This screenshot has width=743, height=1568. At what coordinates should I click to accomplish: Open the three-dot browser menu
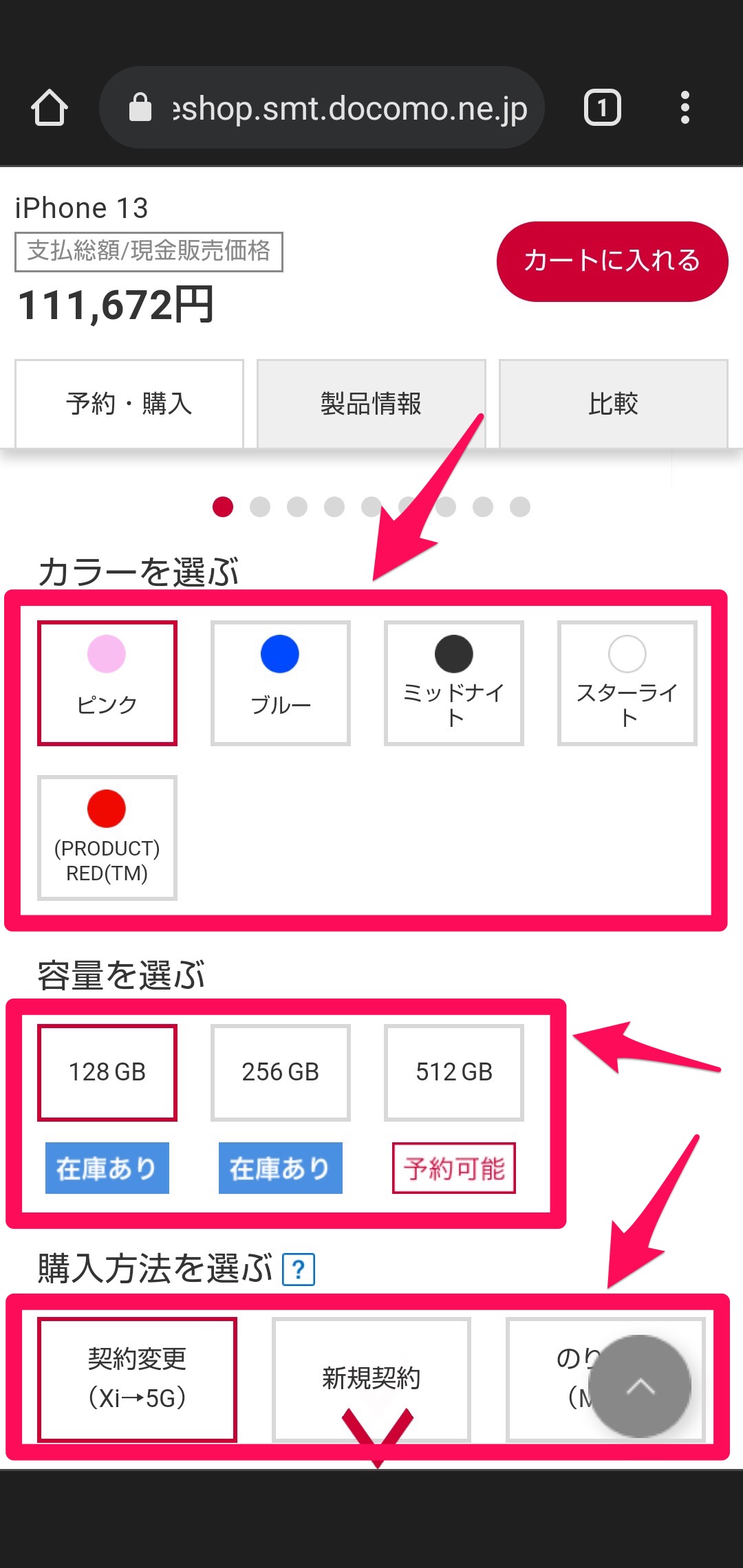(685, 107)
